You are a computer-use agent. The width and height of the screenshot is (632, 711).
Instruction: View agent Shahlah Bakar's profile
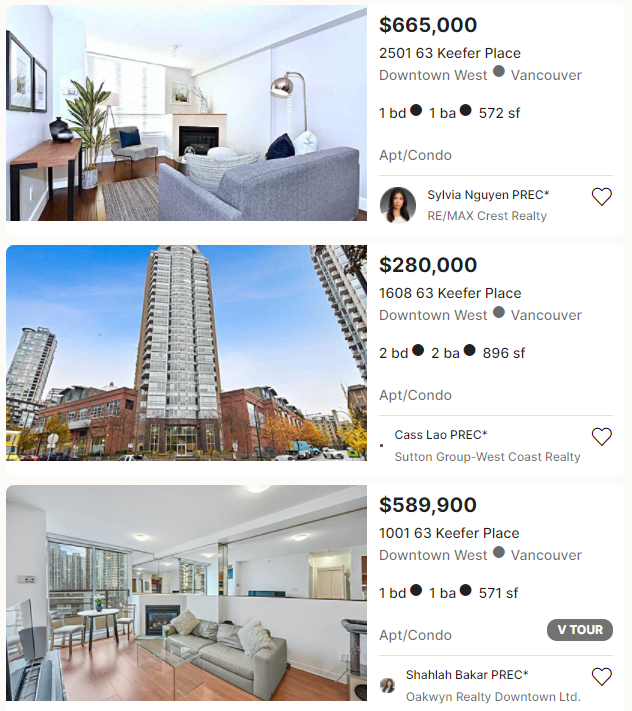click(466, 675)
